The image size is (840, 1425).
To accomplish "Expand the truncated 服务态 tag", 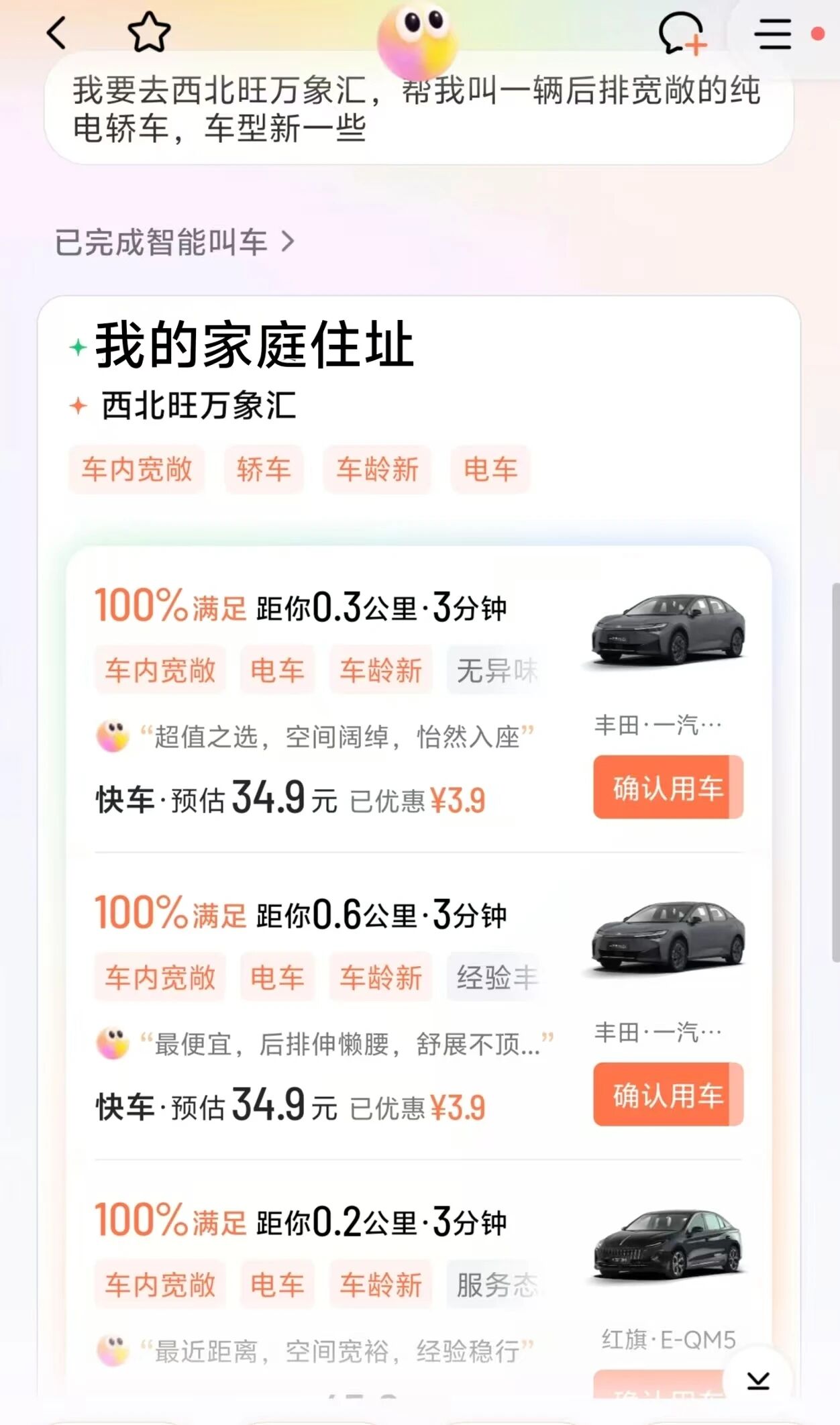I will pos(496,1283).
